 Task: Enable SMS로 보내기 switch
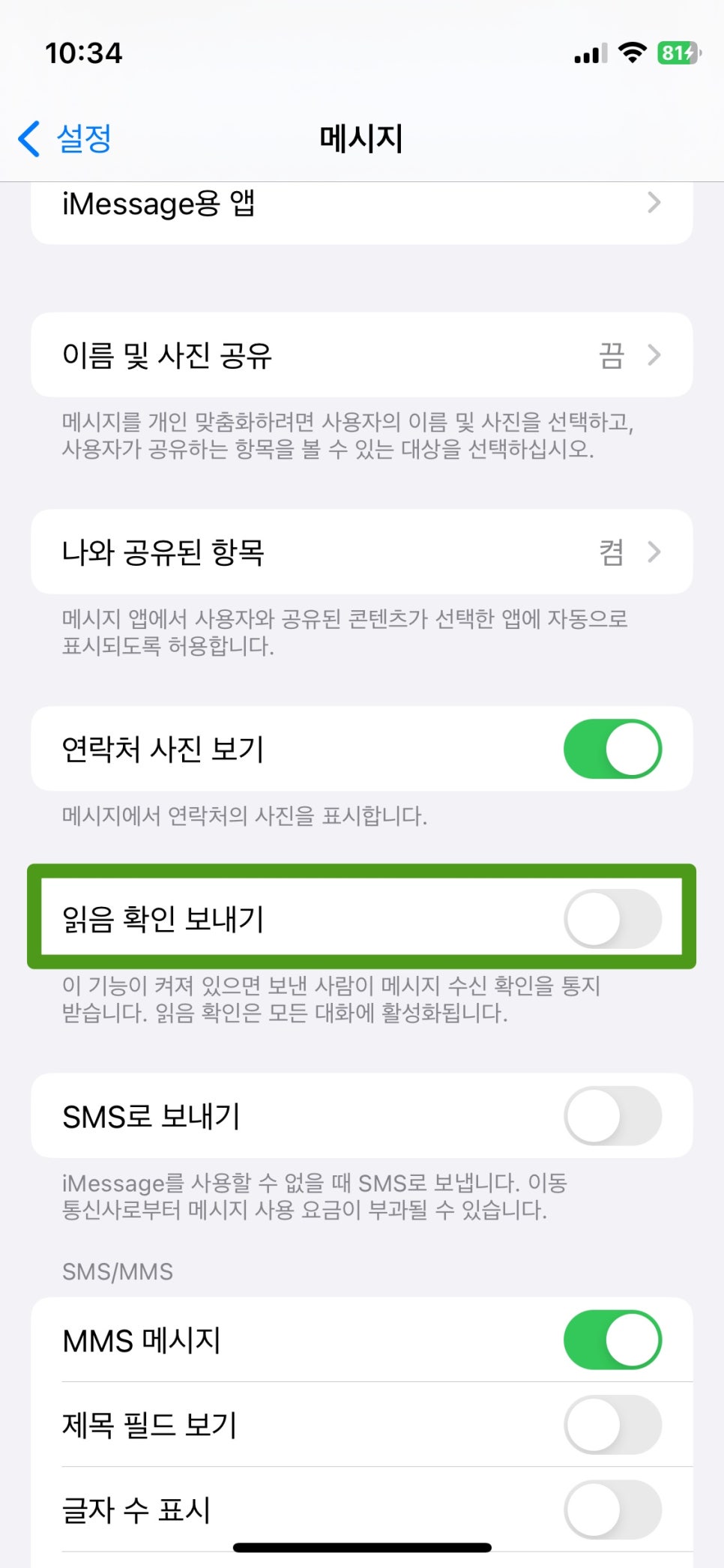pos(612,1116)
